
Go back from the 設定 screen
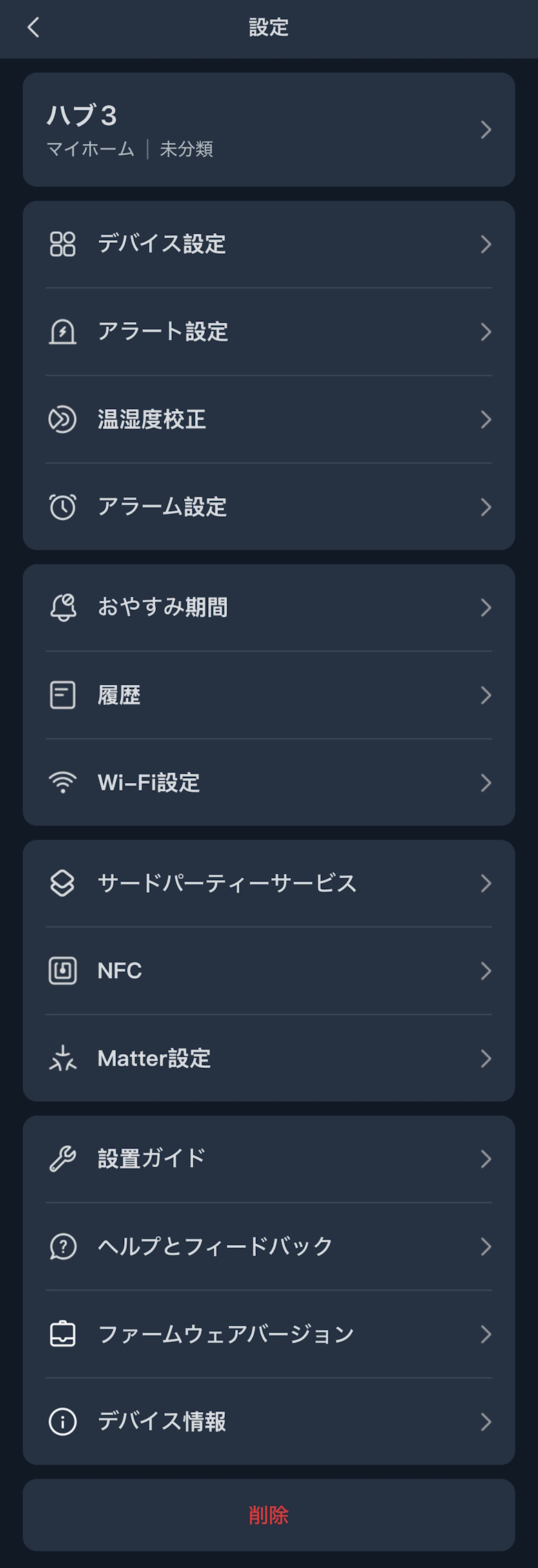click(33, 28)
